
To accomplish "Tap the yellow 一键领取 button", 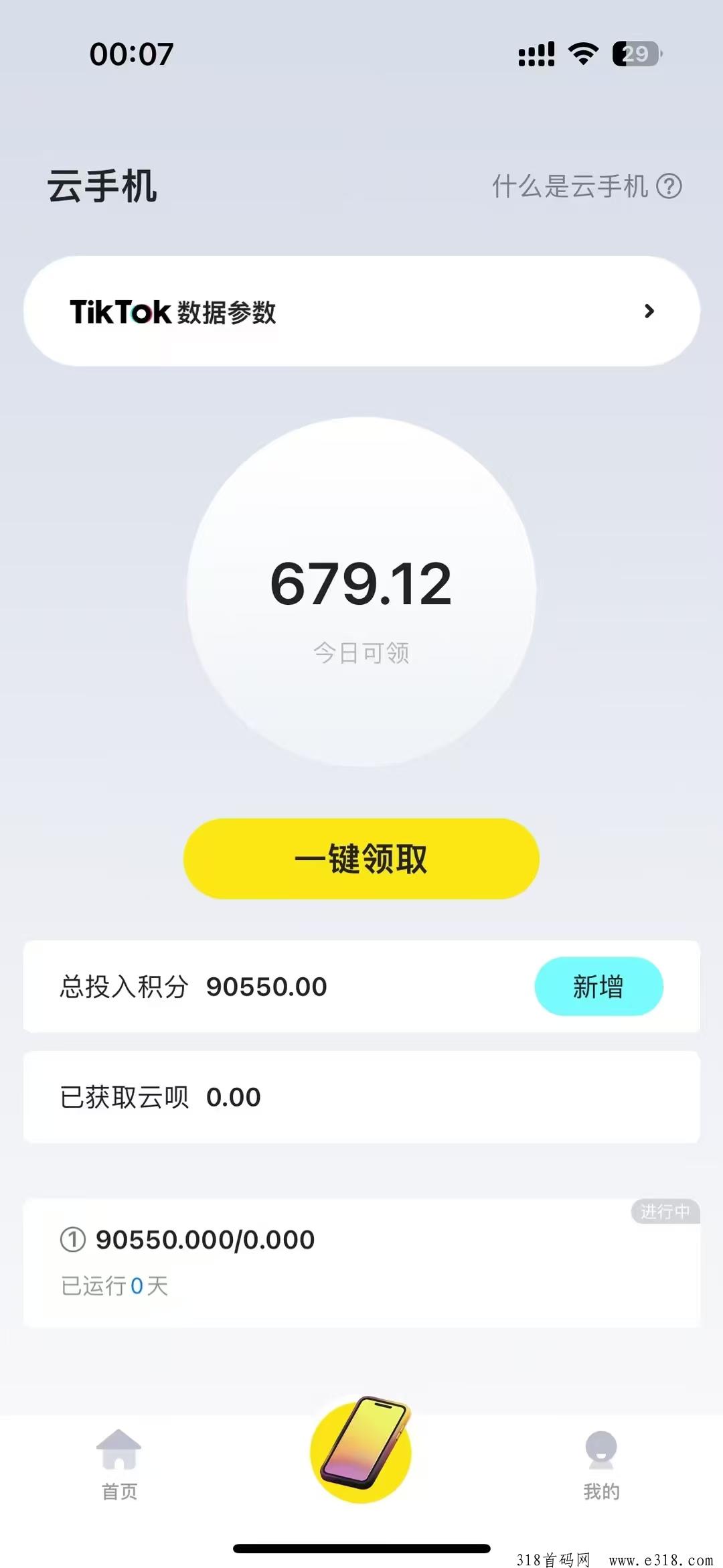I will [x=361, y=859].
